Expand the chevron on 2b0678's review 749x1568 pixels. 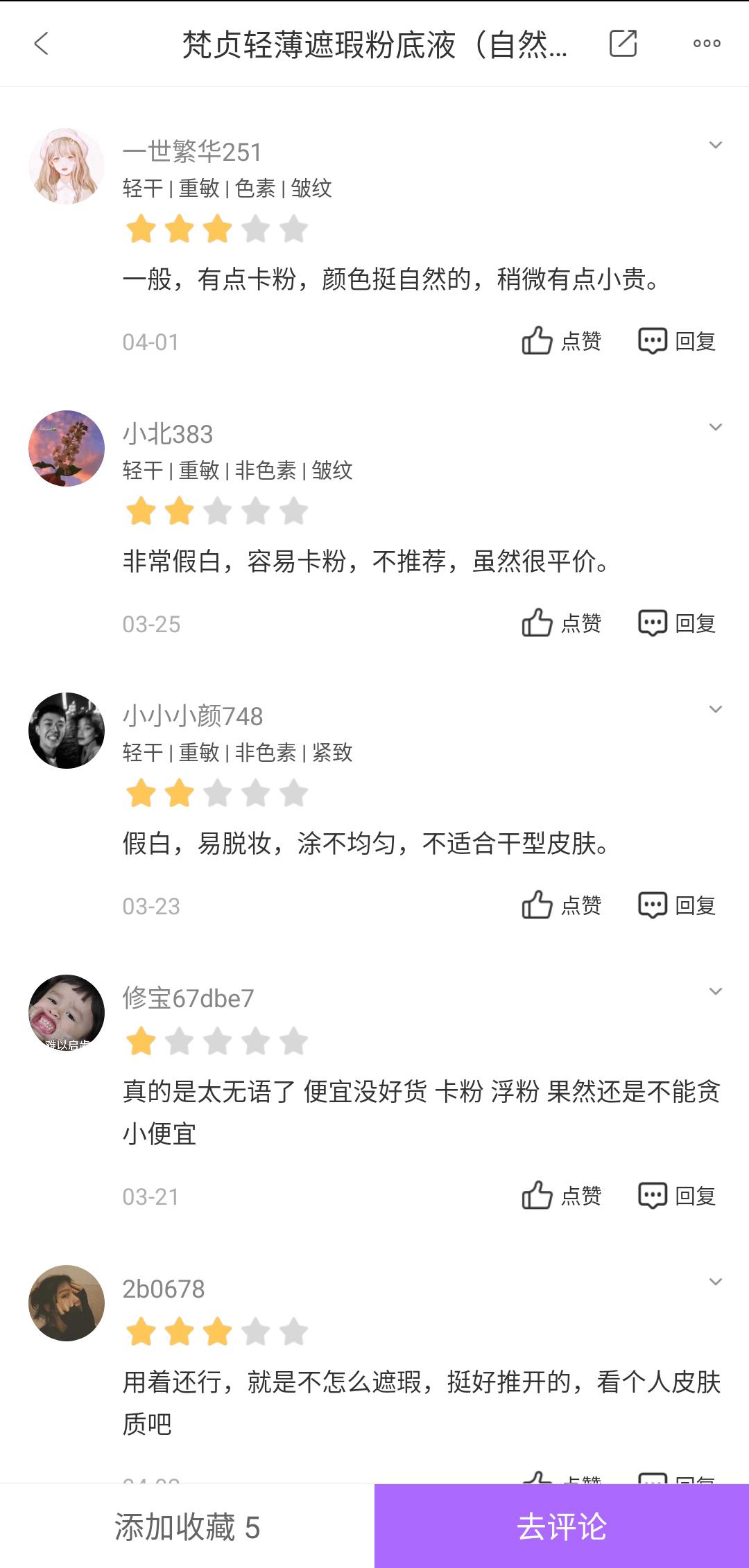pos(716,1282)
